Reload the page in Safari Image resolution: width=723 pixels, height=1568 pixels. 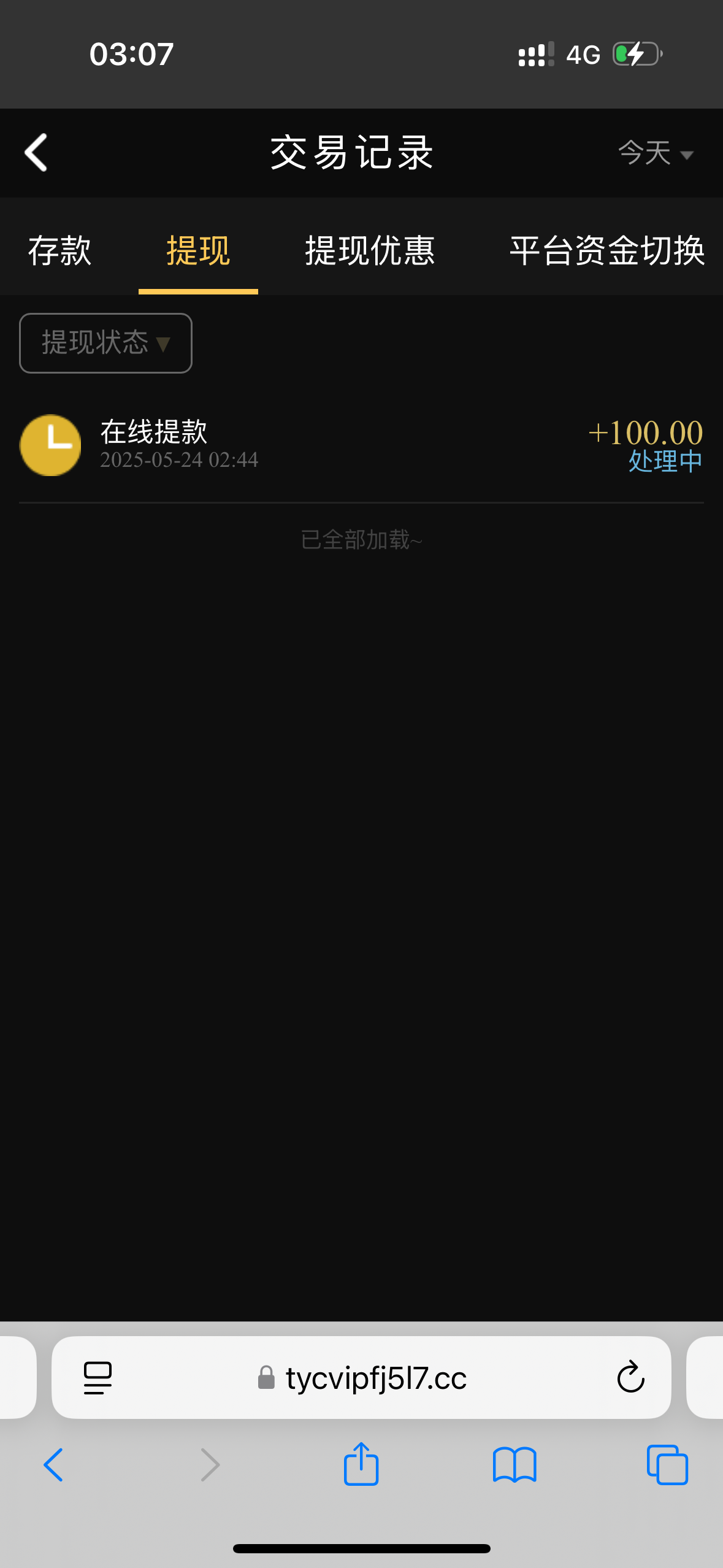(x=630, y=1378)
